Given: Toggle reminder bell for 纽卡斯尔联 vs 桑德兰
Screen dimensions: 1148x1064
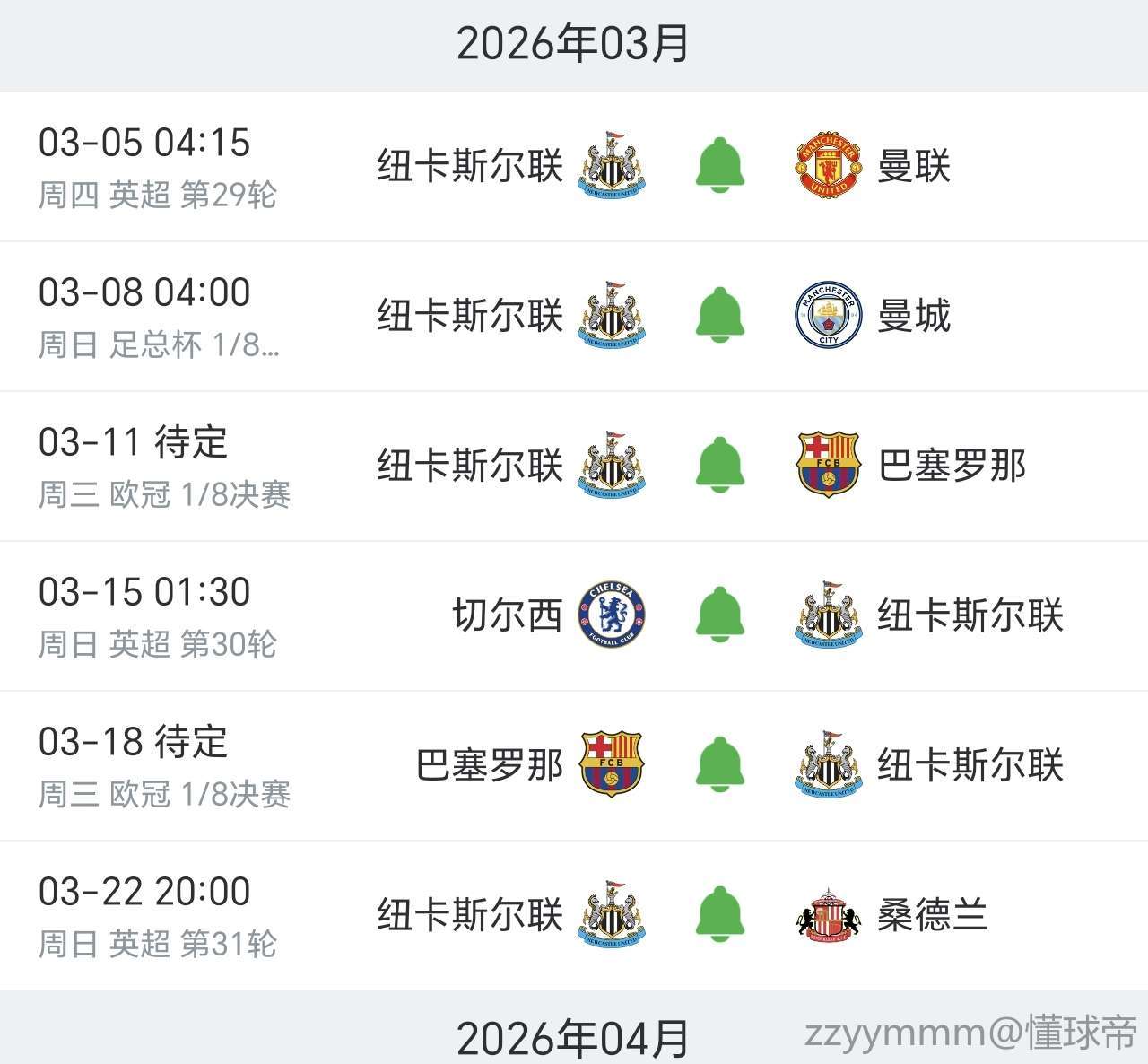Looking at the screenshot, I should click(x=720, y=915).
